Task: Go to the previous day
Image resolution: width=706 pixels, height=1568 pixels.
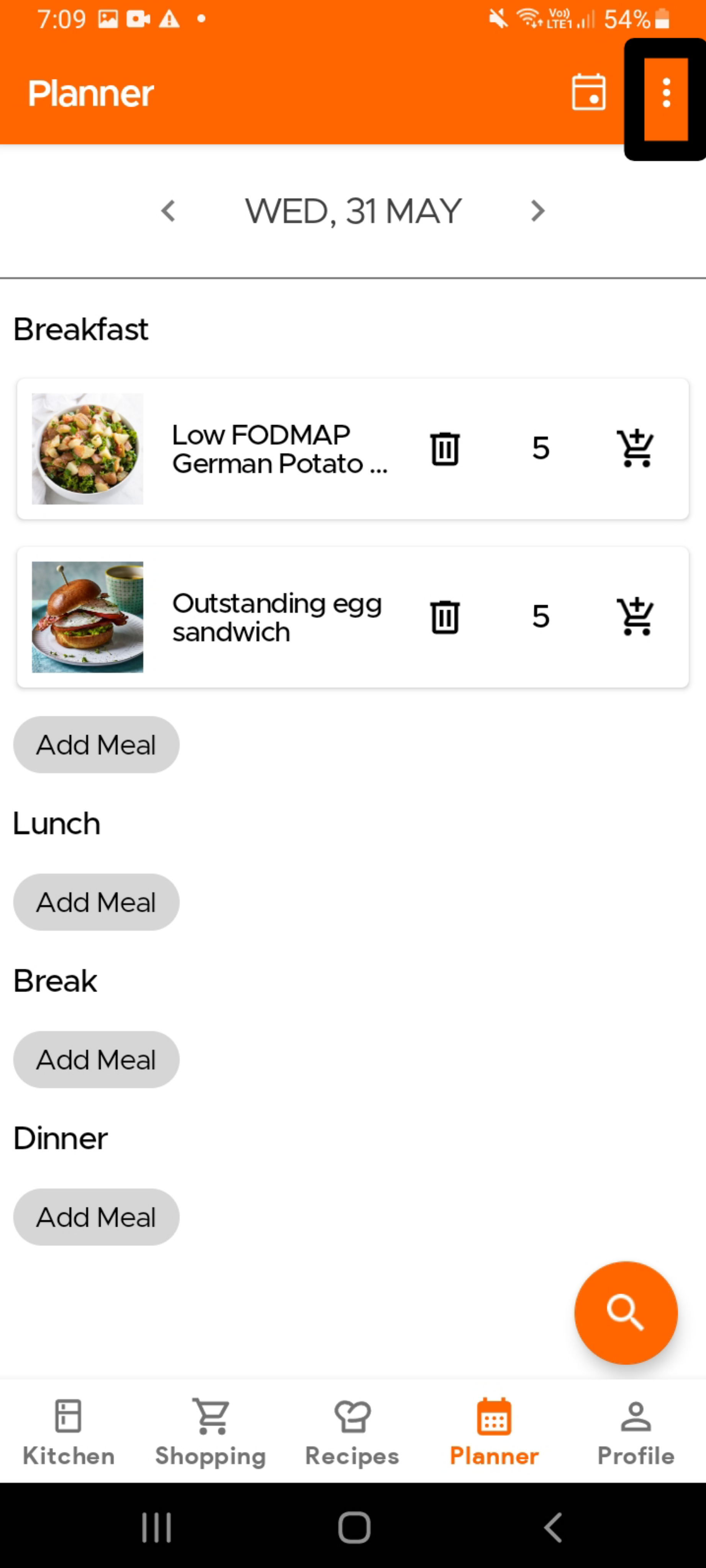Action: pyautogui.click(x=168, y=211)
